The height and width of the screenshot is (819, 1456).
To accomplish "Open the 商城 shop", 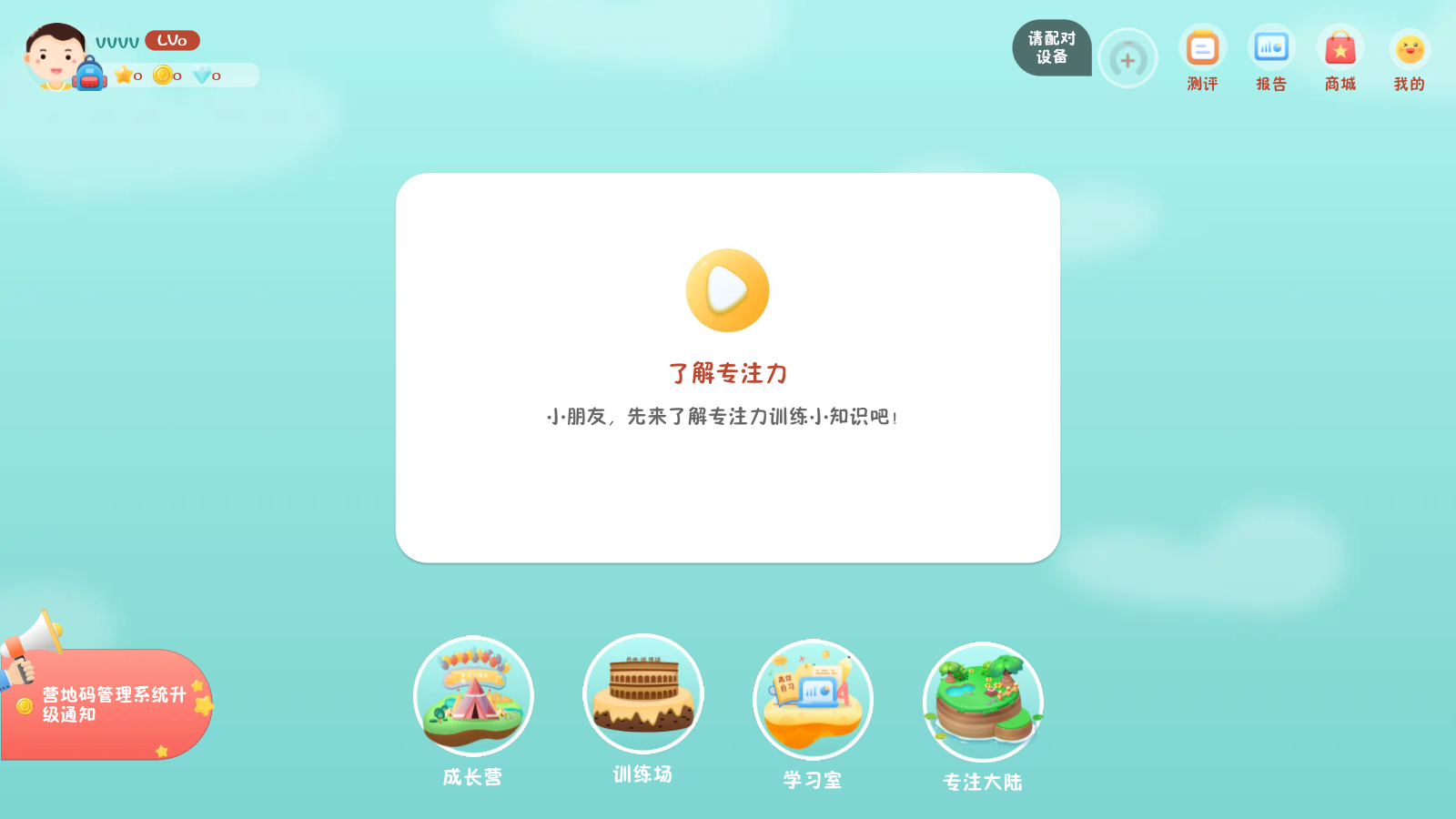I will (1340, 50).
